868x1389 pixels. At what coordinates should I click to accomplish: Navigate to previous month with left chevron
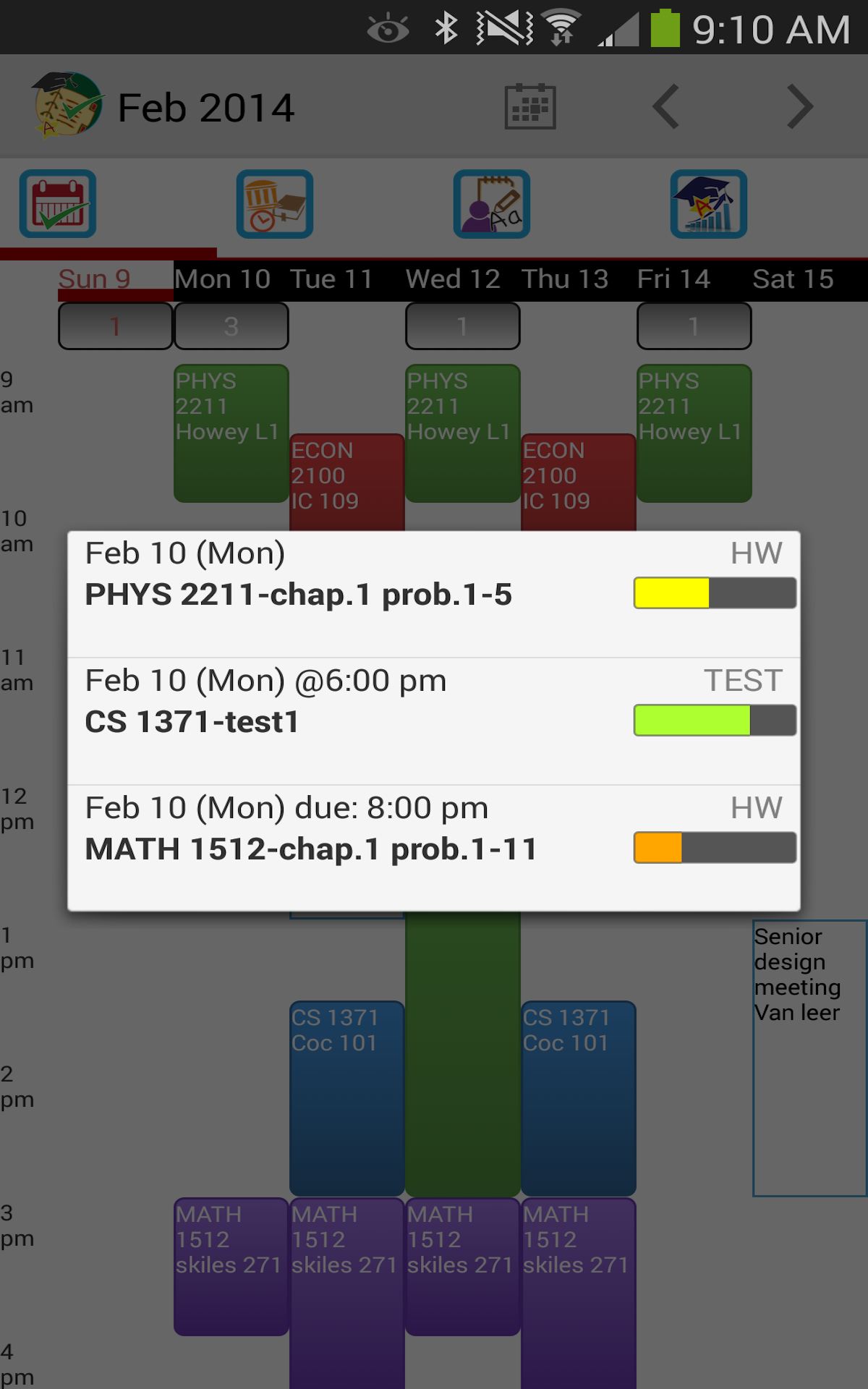664,106
